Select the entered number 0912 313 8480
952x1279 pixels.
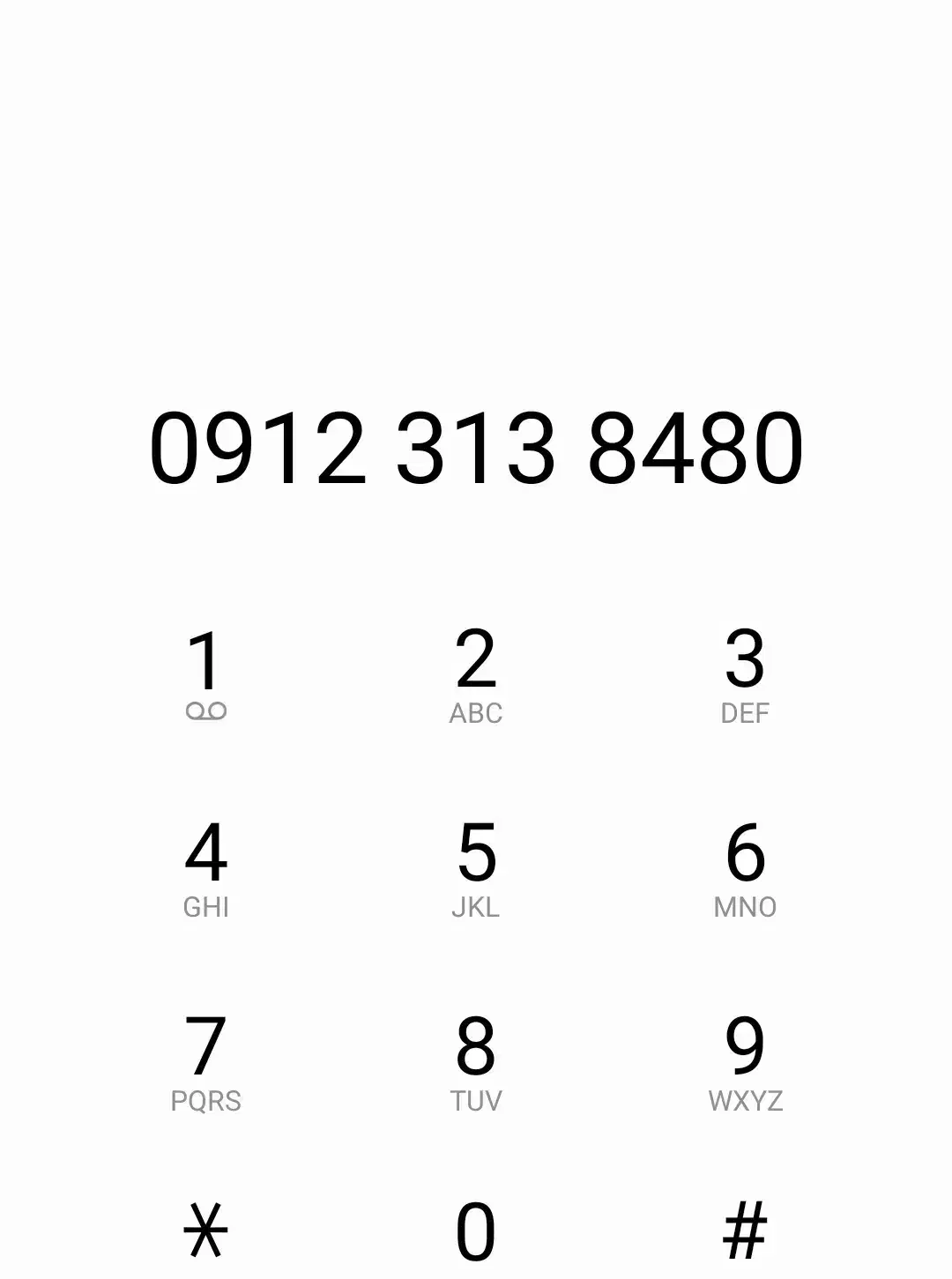click(476, 449)
